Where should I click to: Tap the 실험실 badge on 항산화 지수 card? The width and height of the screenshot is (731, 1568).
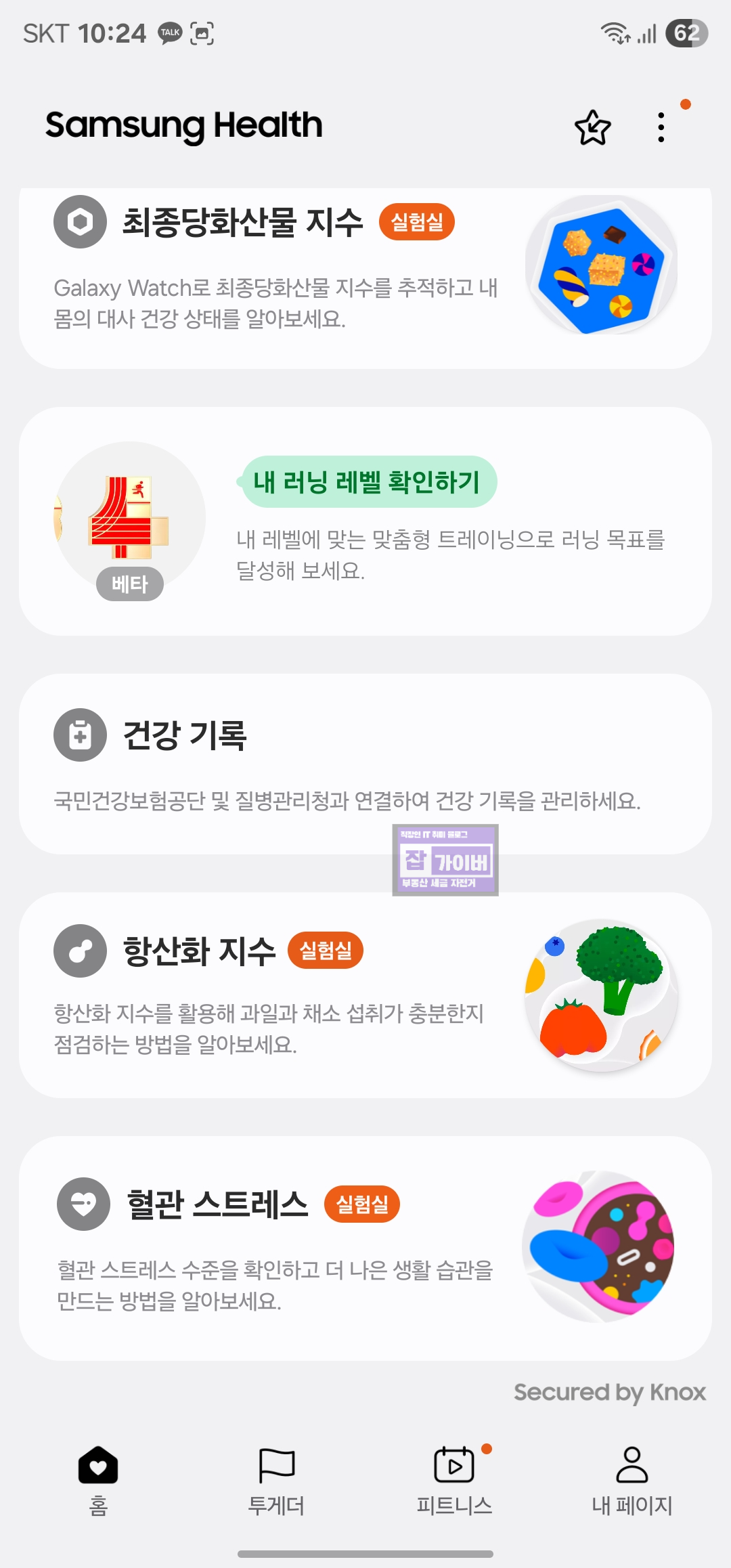(x=325, y=951)
